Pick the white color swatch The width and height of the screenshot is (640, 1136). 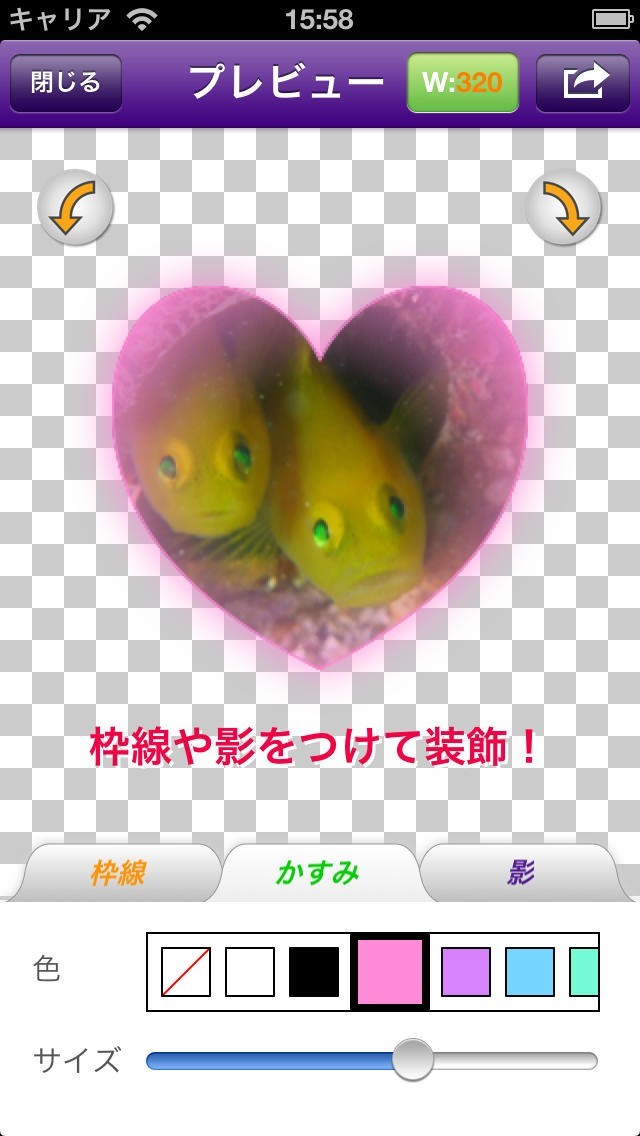click(x=250, y=972)
